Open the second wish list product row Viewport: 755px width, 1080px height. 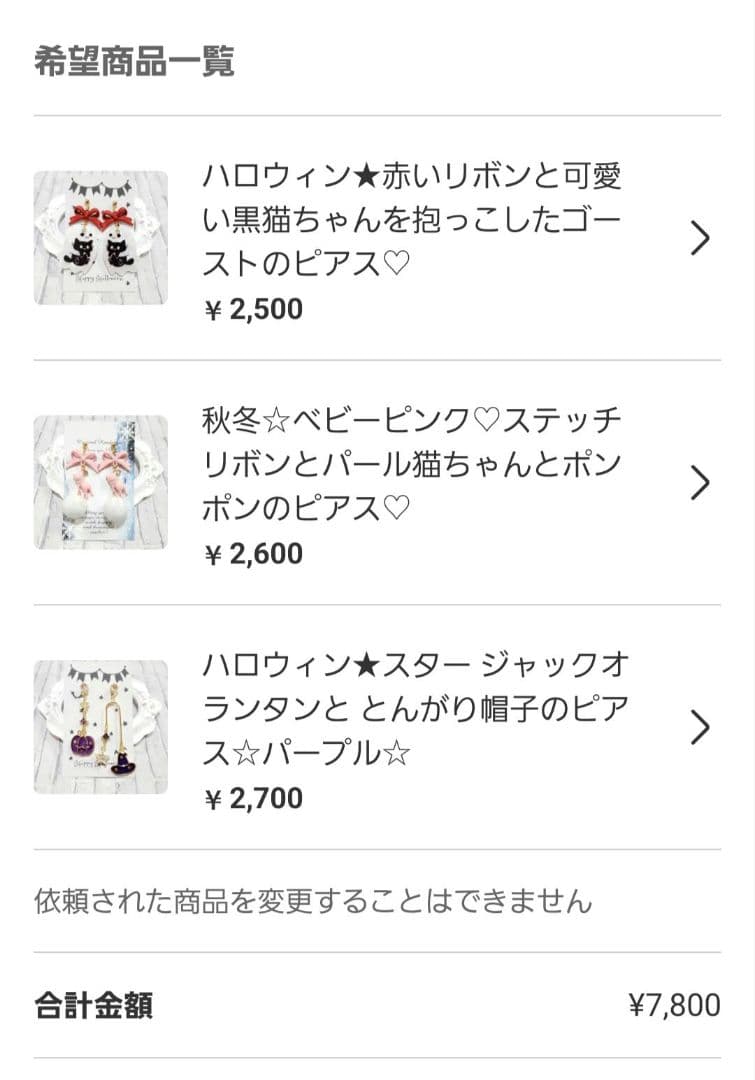click(378, 481)
